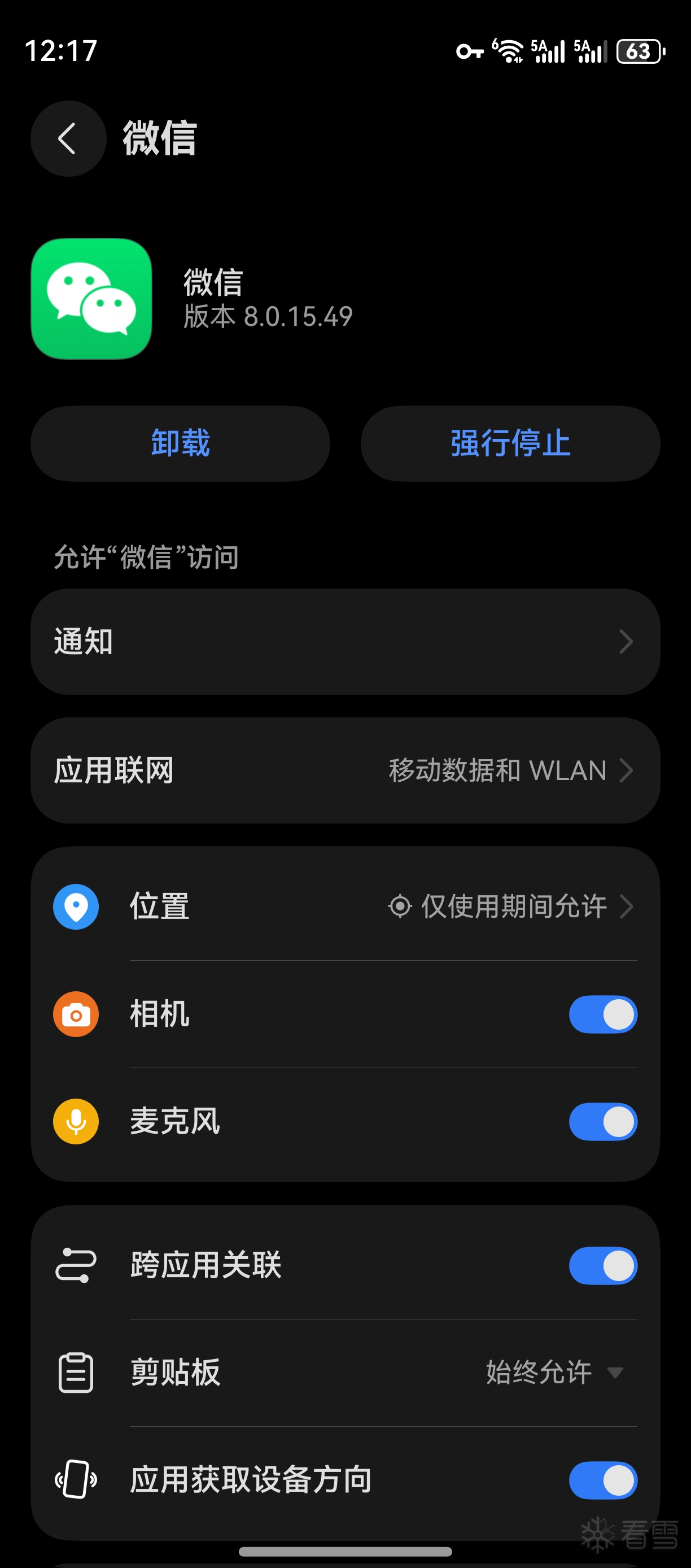
Task: Go back using the top arrow
Action: 68,139
